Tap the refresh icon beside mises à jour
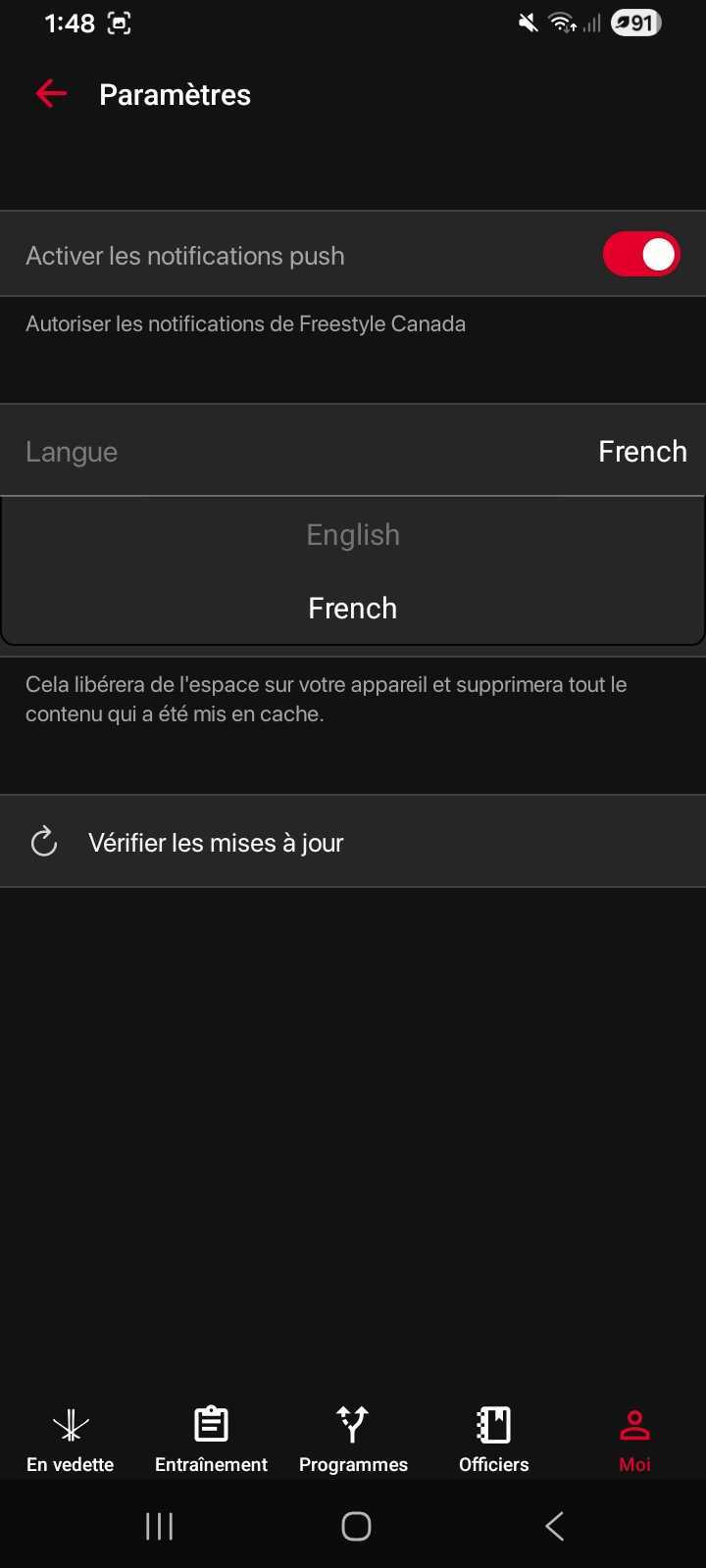The height and width of the screenshot is (1568, 706). point(43,841)
